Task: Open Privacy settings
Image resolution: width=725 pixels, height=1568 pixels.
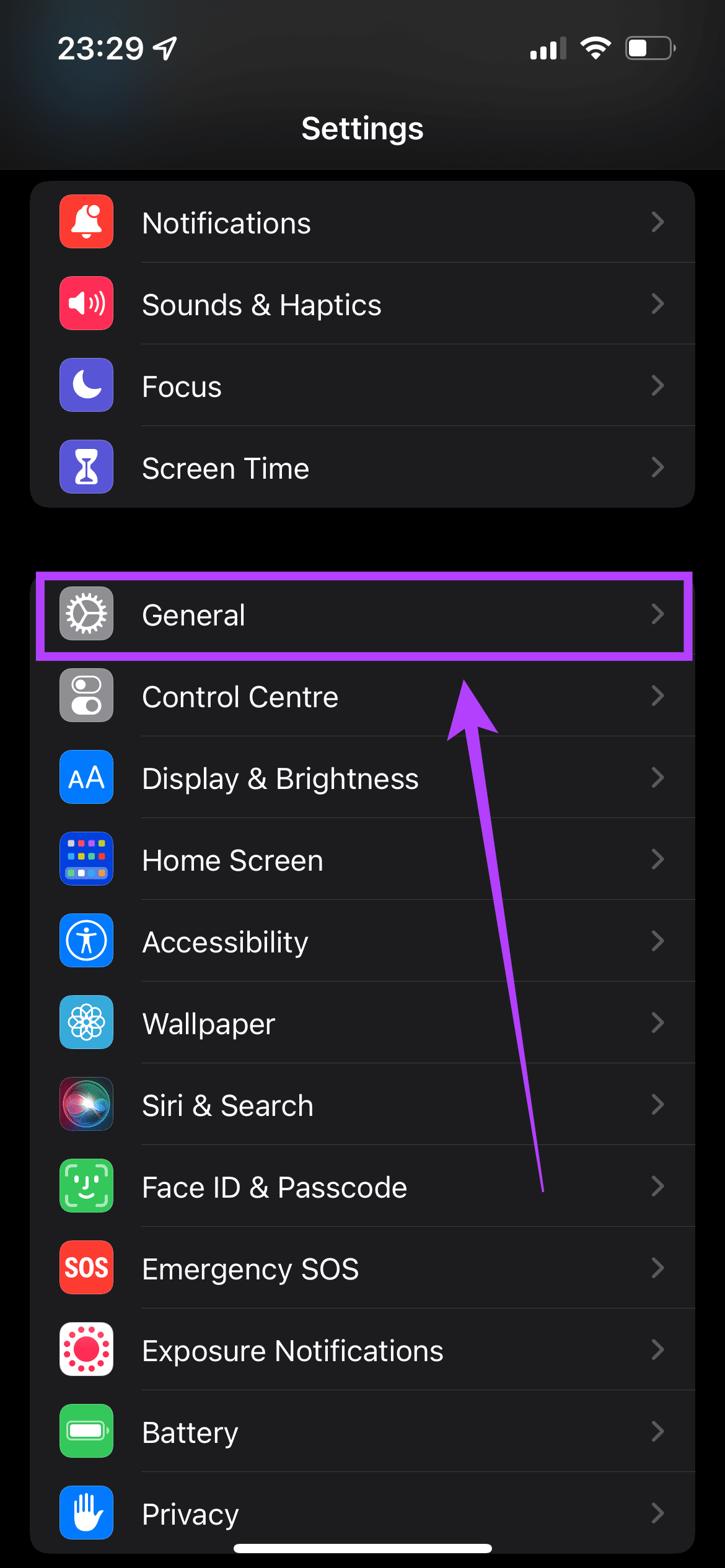Action: click(362, 1513)
